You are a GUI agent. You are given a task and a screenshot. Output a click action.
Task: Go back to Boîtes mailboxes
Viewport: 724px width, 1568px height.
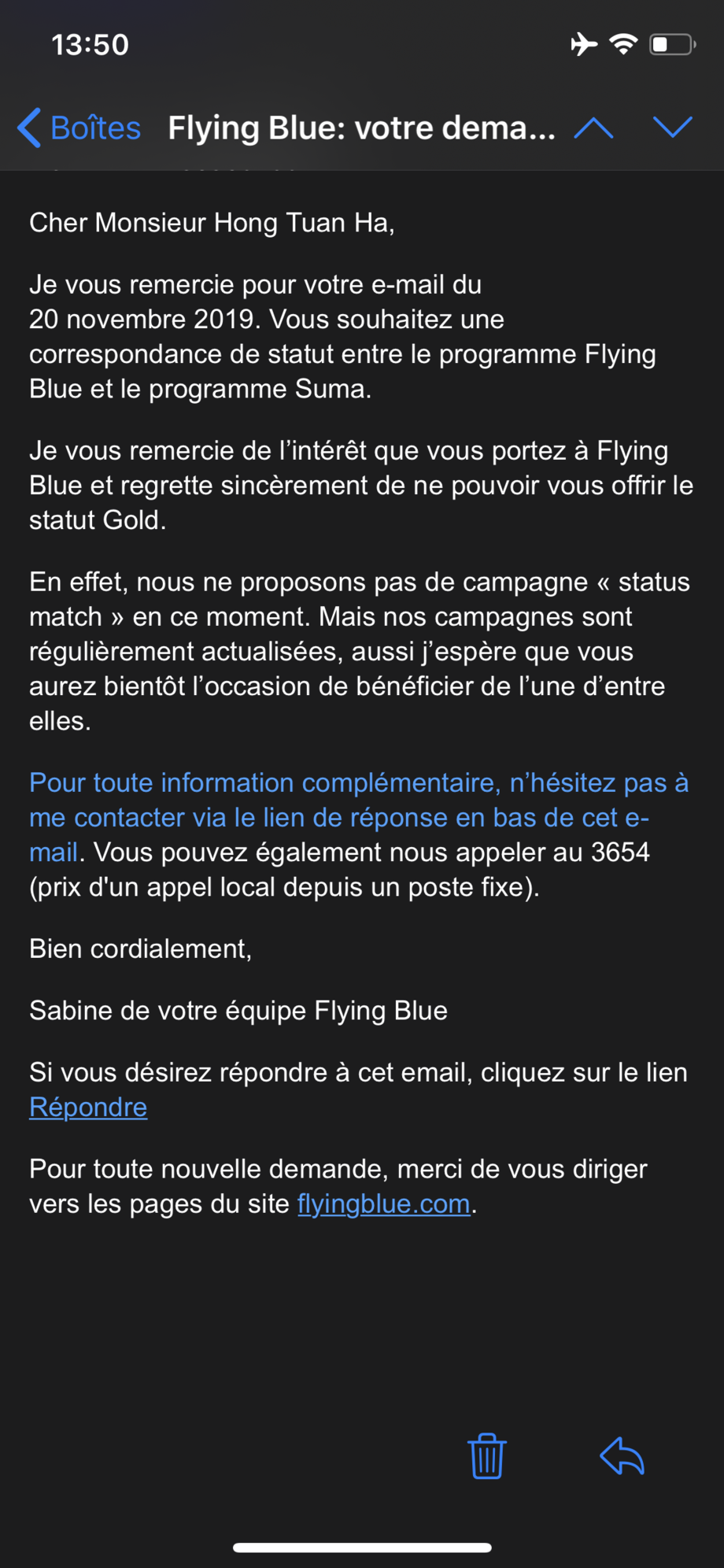pos(79,128)
